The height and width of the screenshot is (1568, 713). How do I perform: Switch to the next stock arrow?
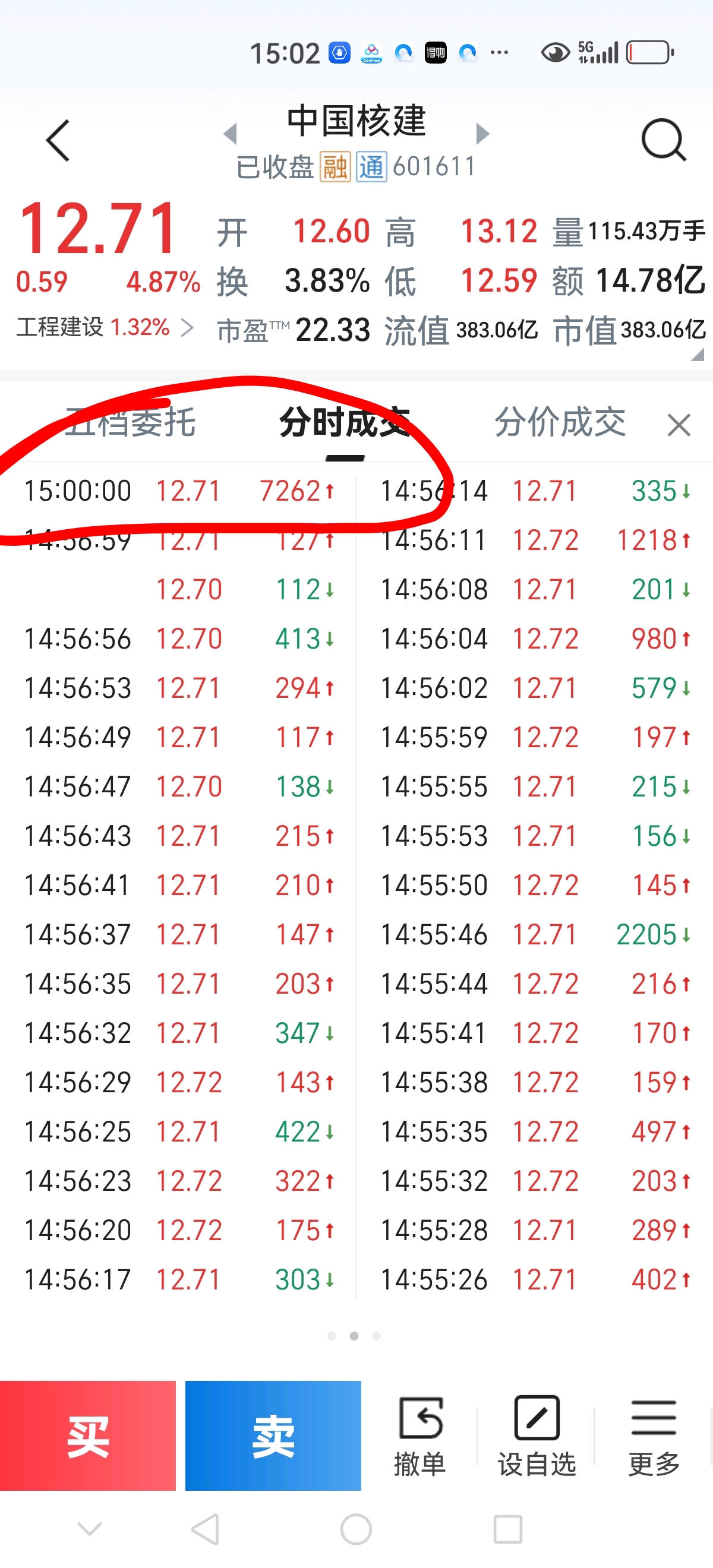482,133
